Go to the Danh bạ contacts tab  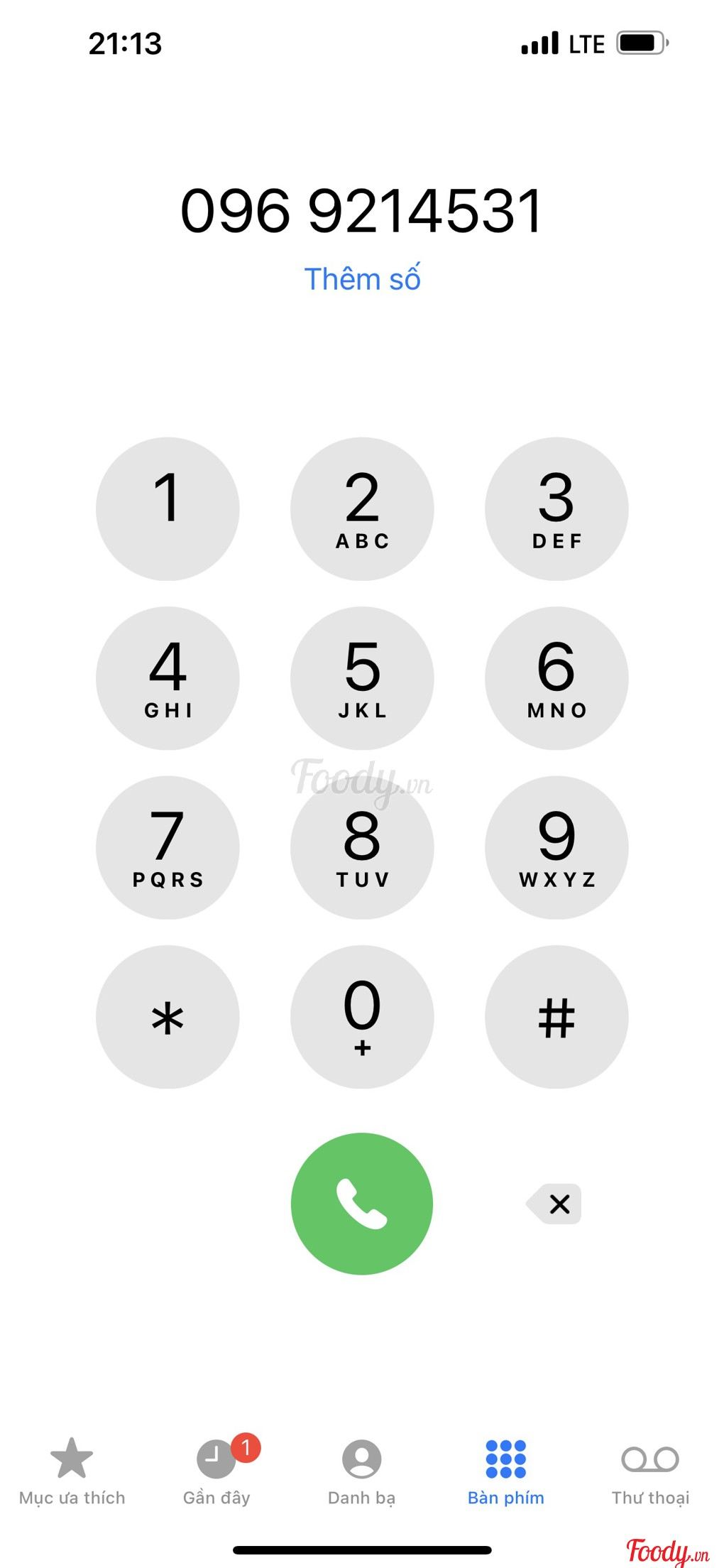pos(361,1470)
